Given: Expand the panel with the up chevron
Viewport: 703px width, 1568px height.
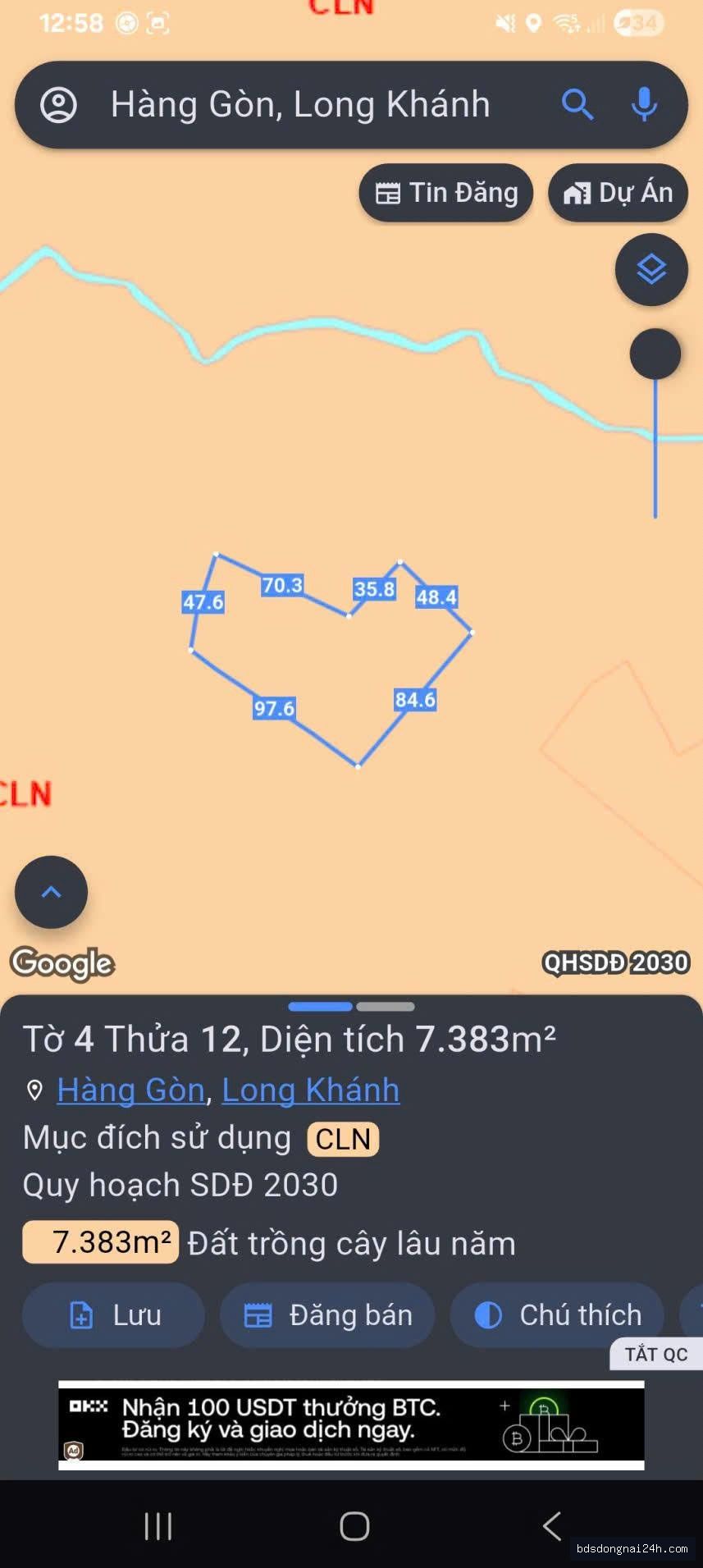Looking at the screenshot, I should [51, 892].
